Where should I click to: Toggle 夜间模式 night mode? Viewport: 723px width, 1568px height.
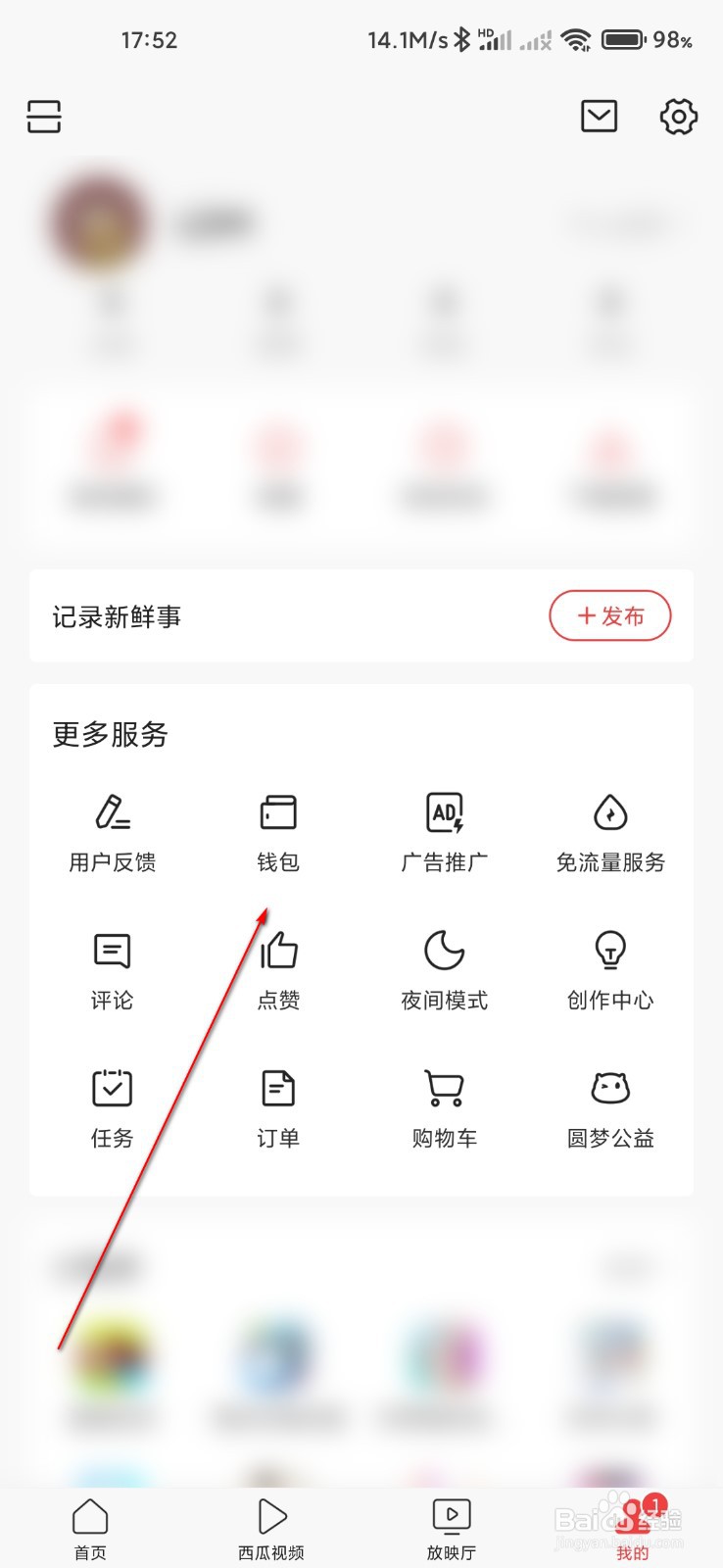click(443, 968)
